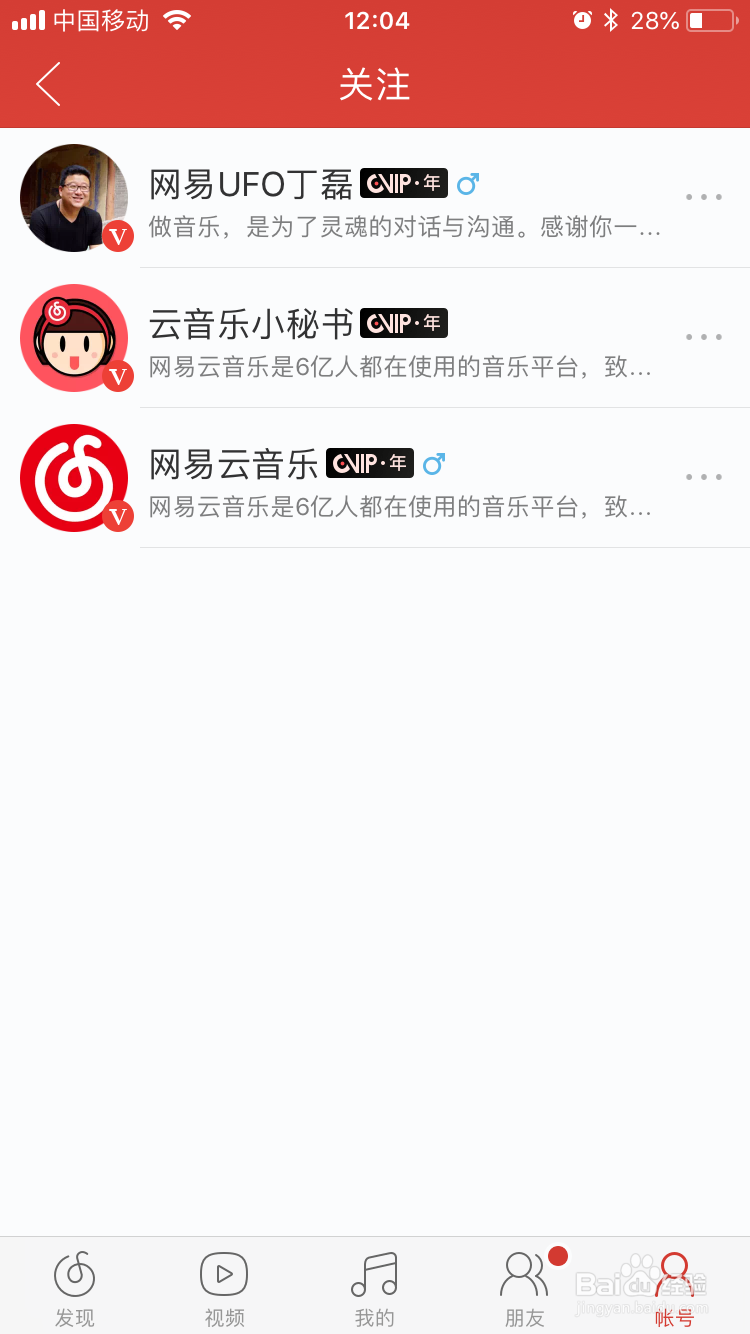Viewport: 750px width, 1334px height.
Task: Tap the back arrow to leave 关注 page
Action: tap(47, 84)
